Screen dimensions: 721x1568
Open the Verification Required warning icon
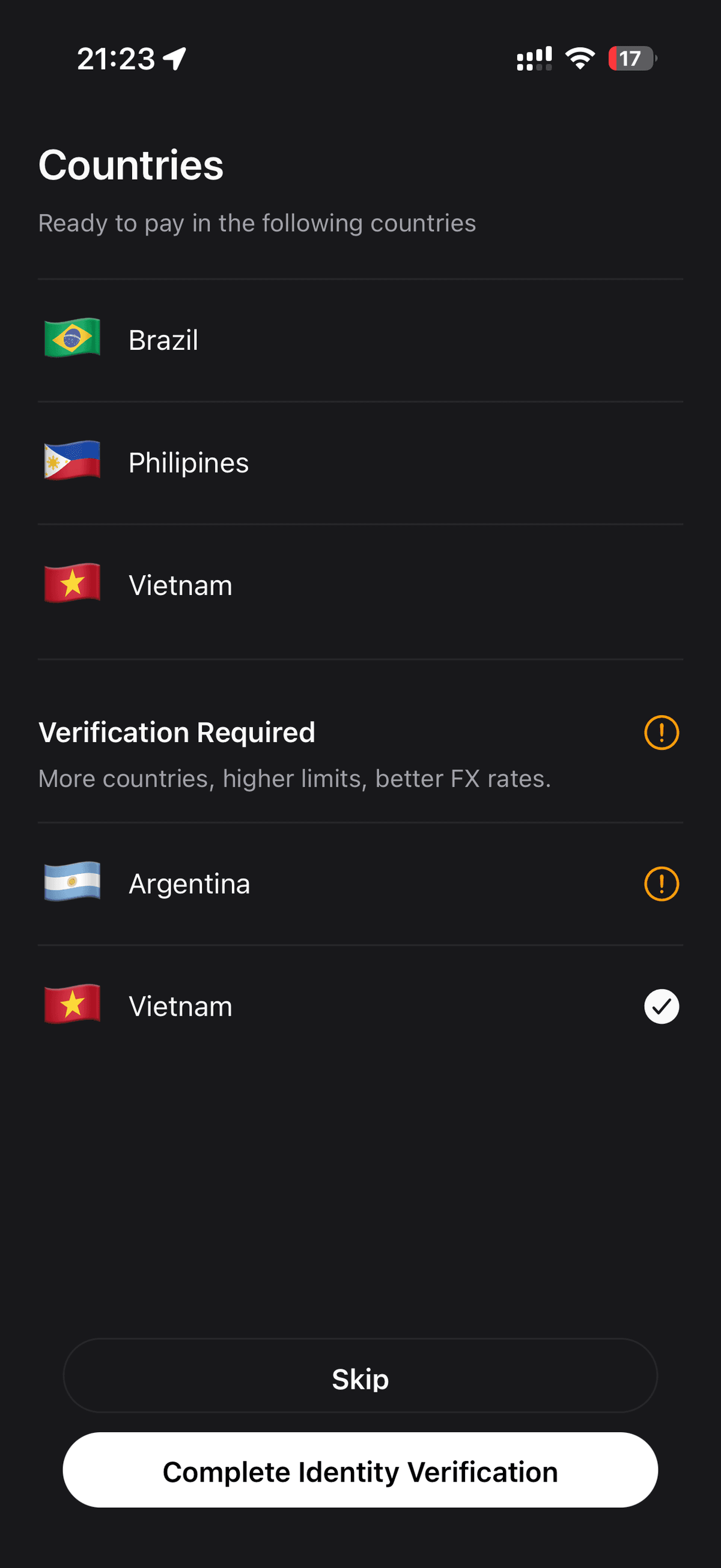pos(661,732)
